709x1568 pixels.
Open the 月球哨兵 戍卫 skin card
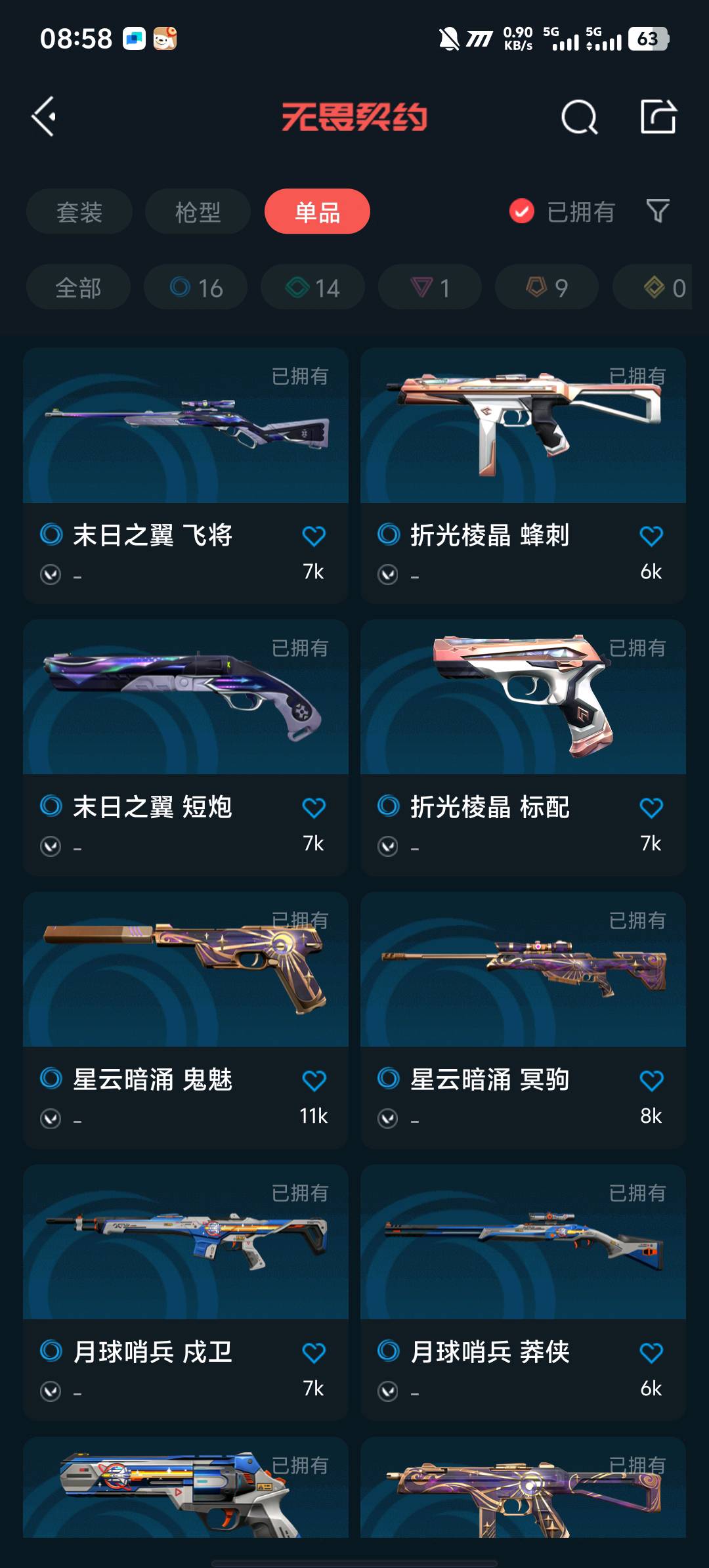(186, 1292)
